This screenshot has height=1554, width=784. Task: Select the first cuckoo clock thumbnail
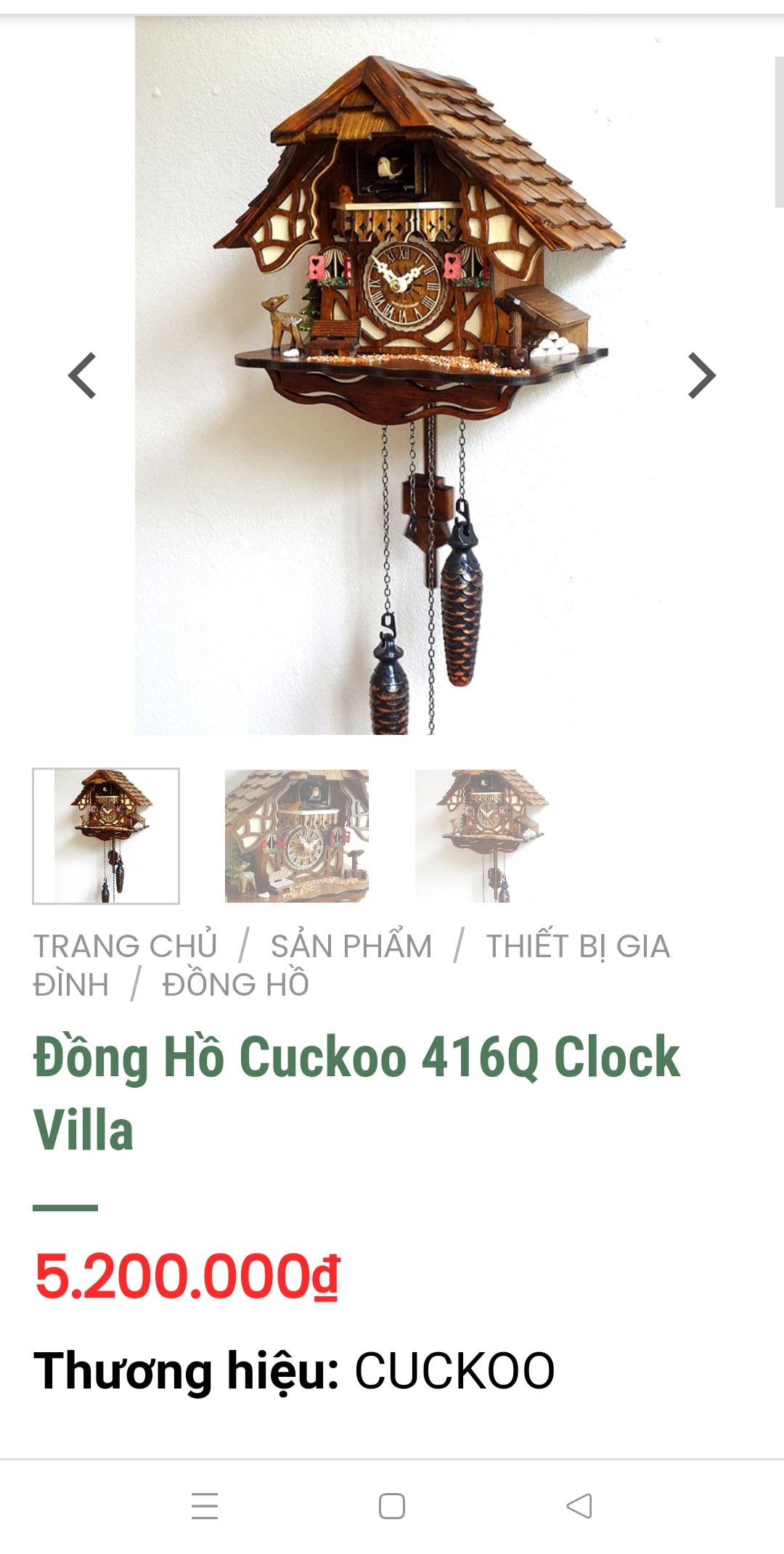106,836
